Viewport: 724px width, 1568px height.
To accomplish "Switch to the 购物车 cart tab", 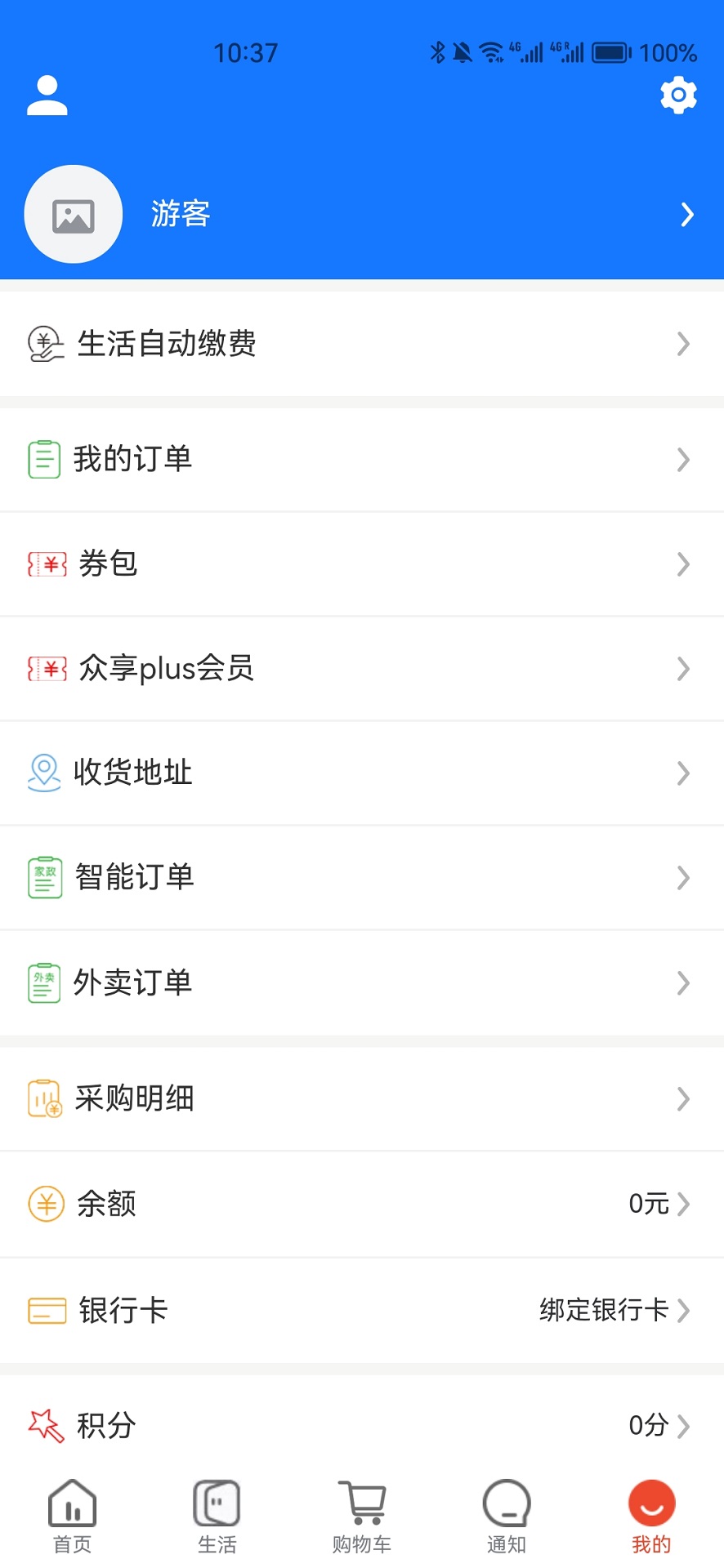I will (362, 1517).
